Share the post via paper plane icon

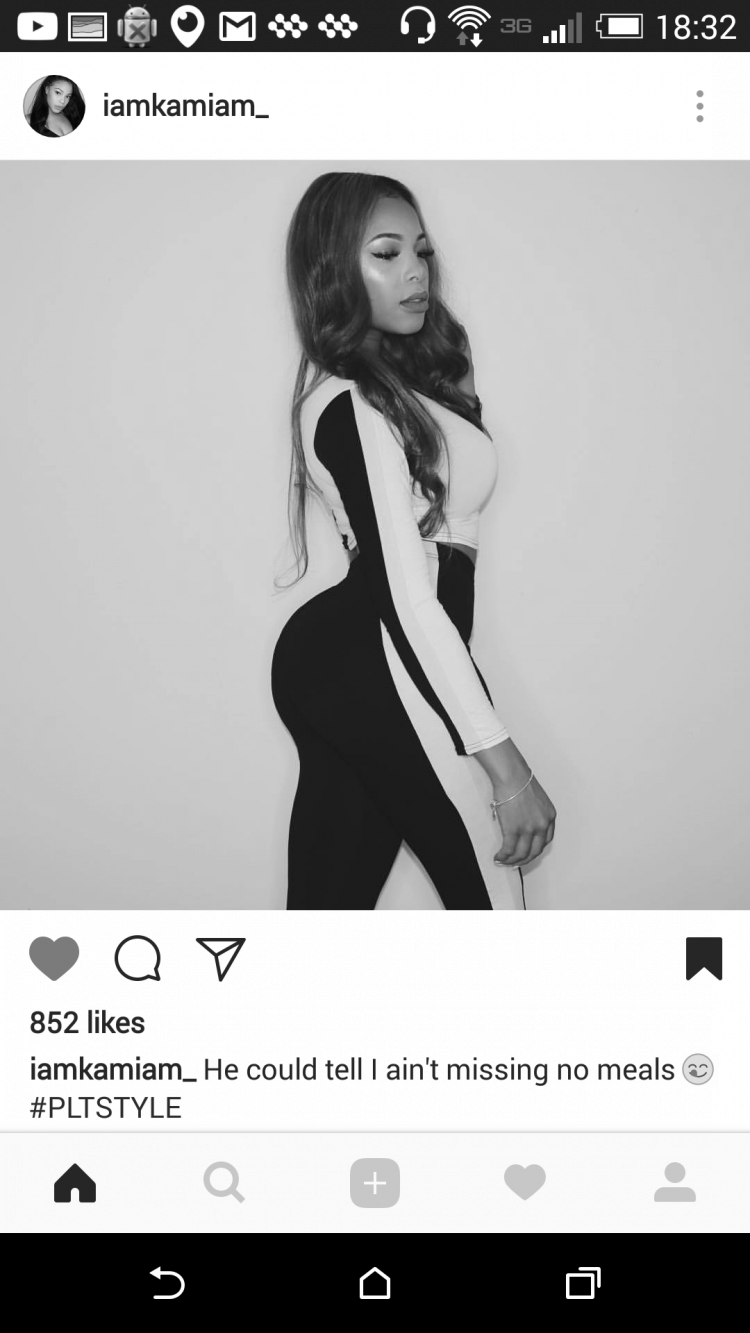click(x=220, y=959)
